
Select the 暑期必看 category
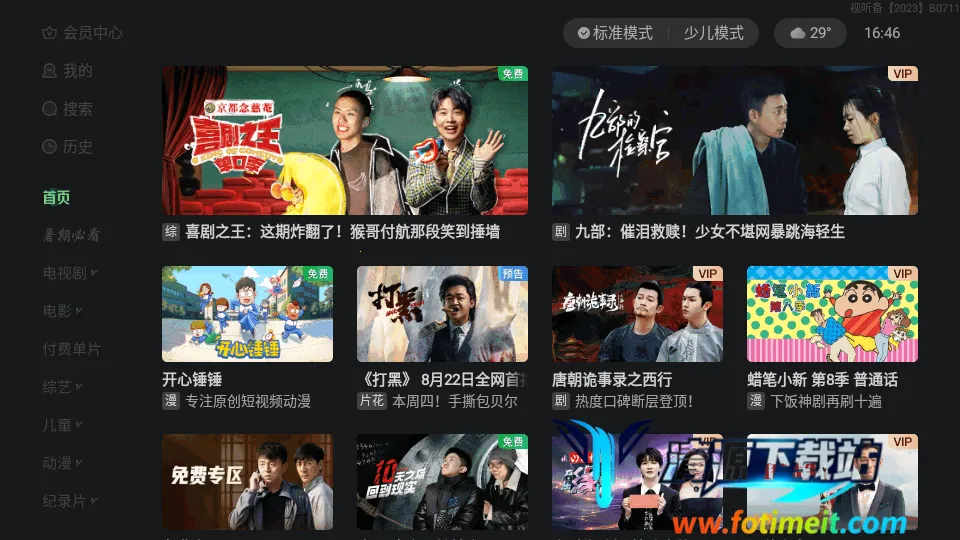pos(71,235)
